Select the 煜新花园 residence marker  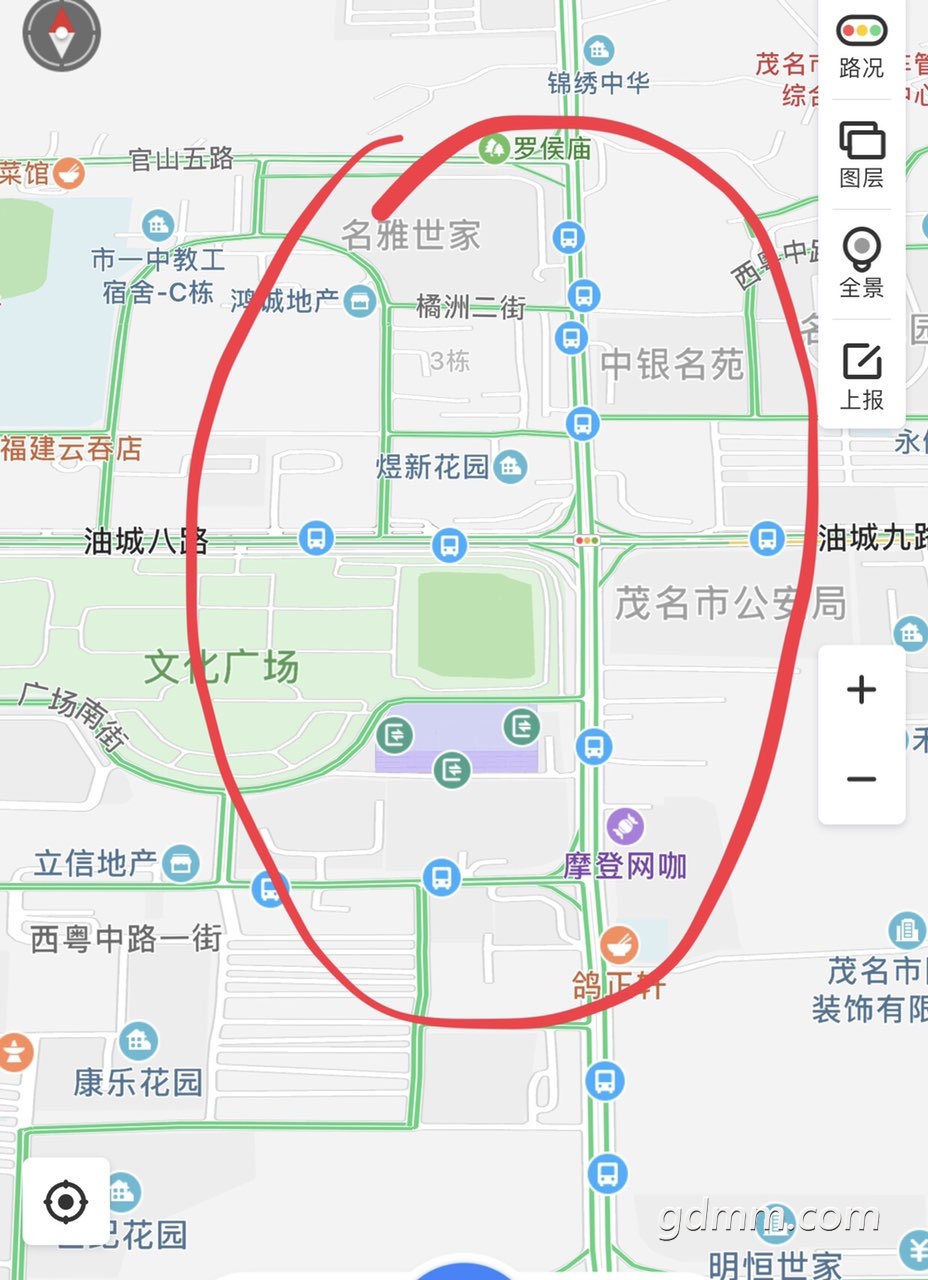(511, 465)
